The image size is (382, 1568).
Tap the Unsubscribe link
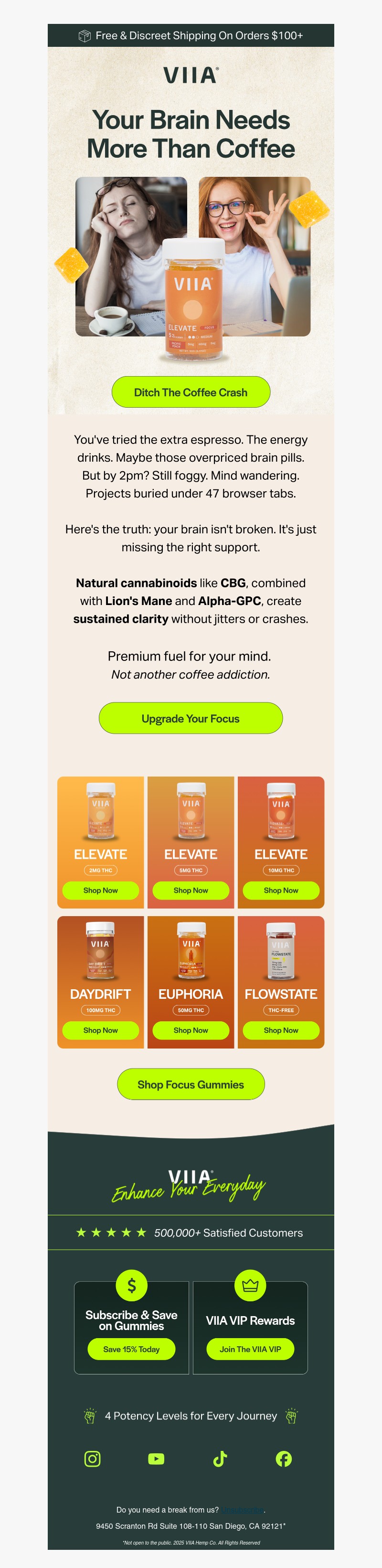(x=242, y=1510)
